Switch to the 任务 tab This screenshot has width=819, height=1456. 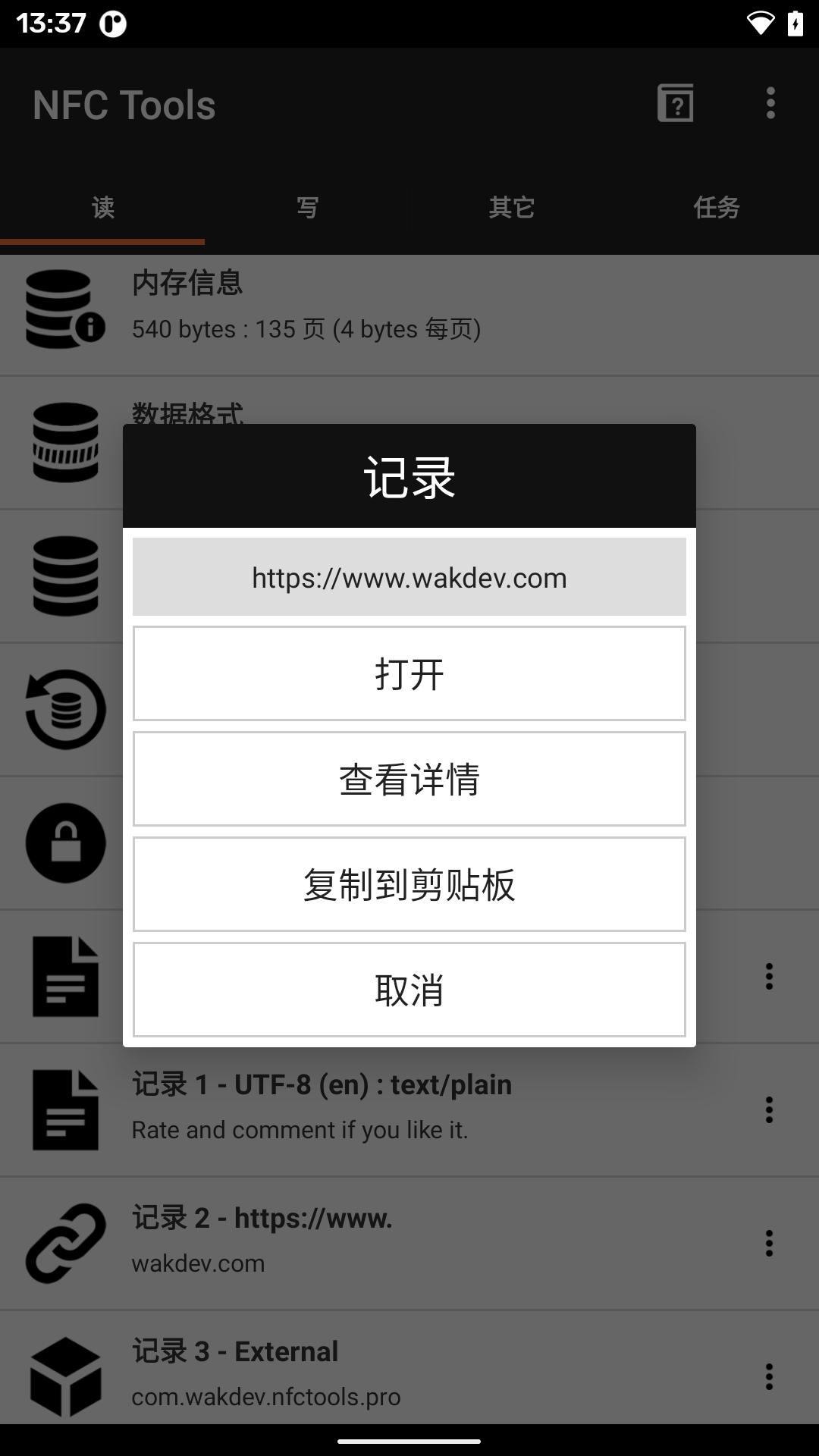717,207
